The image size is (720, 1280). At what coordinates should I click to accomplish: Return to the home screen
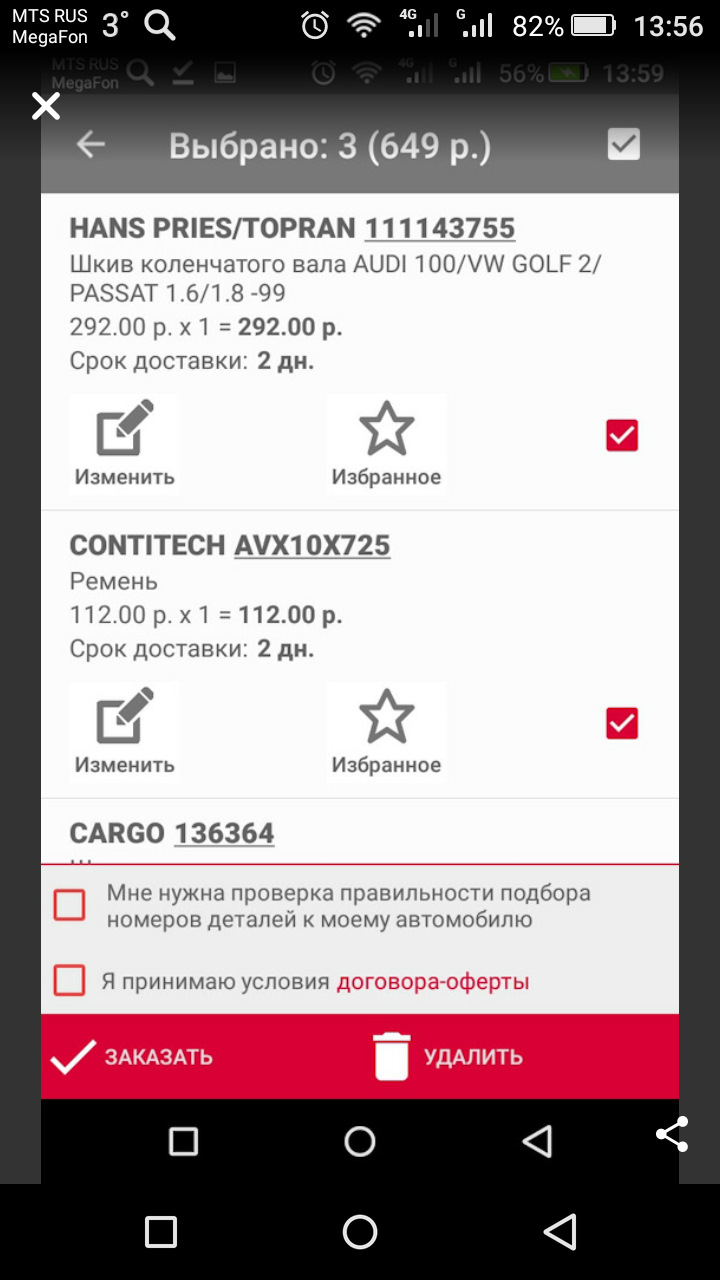coord(360,1232)
